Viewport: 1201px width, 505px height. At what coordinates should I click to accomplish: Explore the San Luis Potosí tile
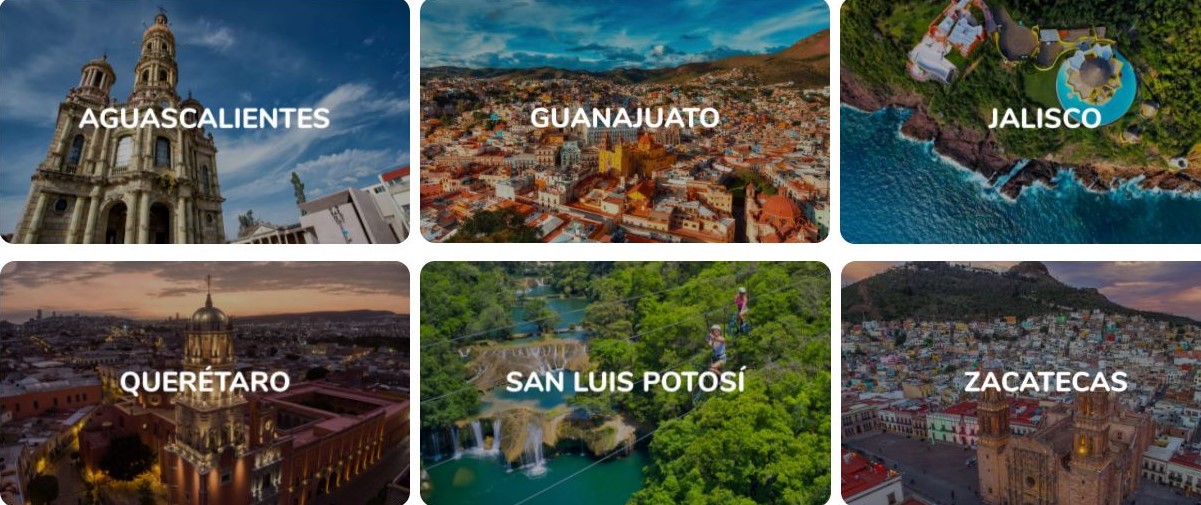click(x=624, y=382)
